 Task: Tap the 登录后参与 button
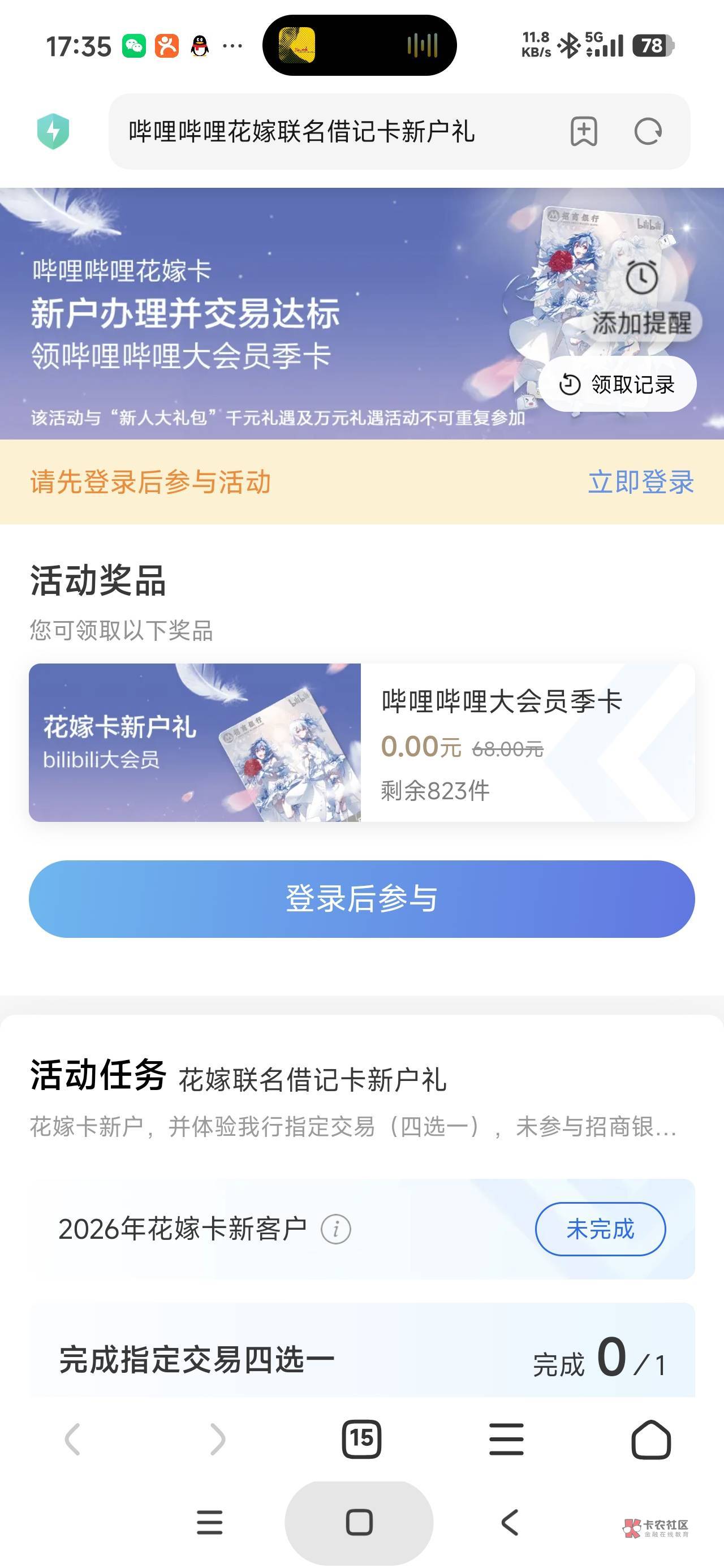[361, 898]
